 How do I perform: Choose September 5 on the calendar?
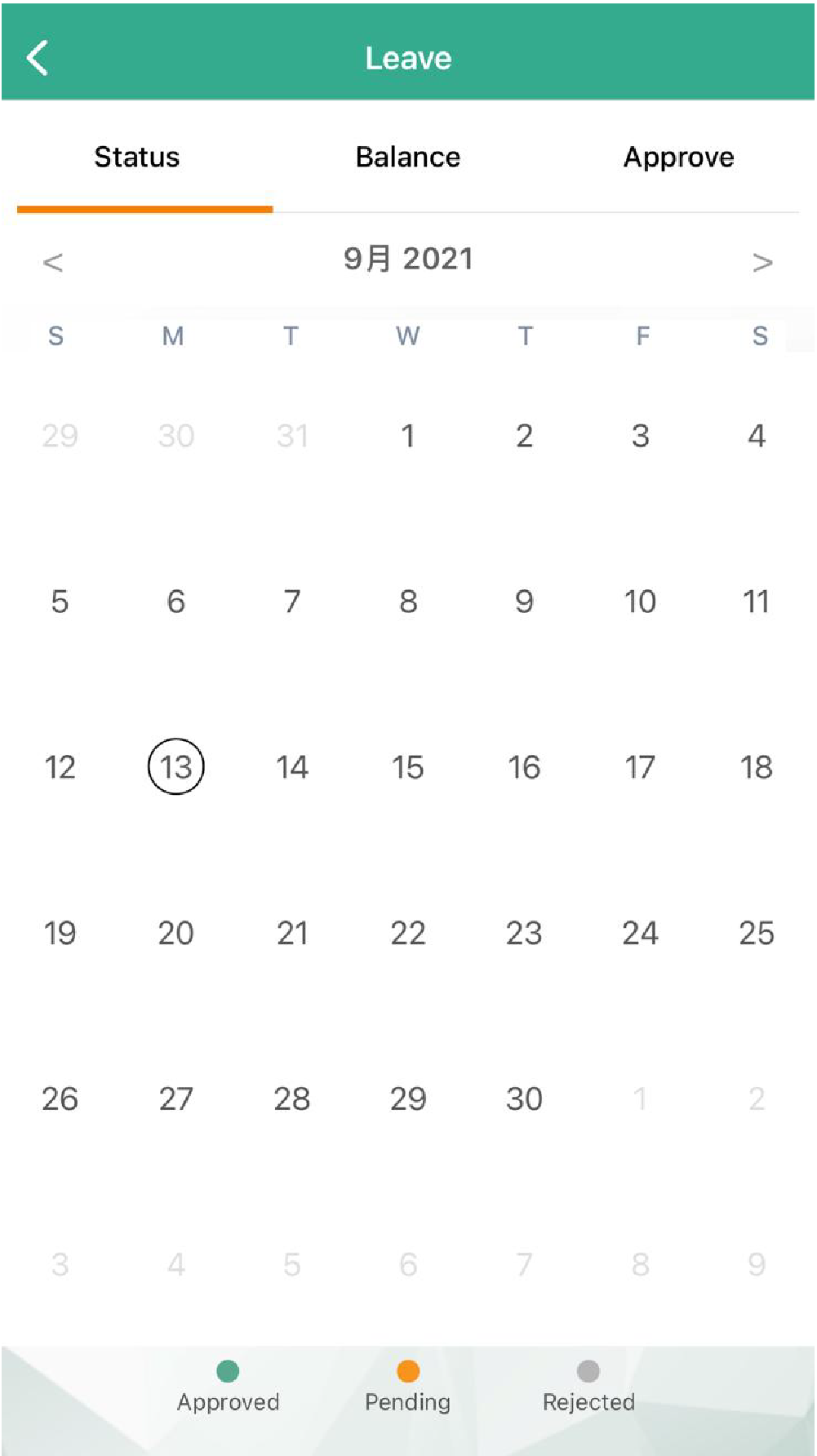[x=60, y=601]
